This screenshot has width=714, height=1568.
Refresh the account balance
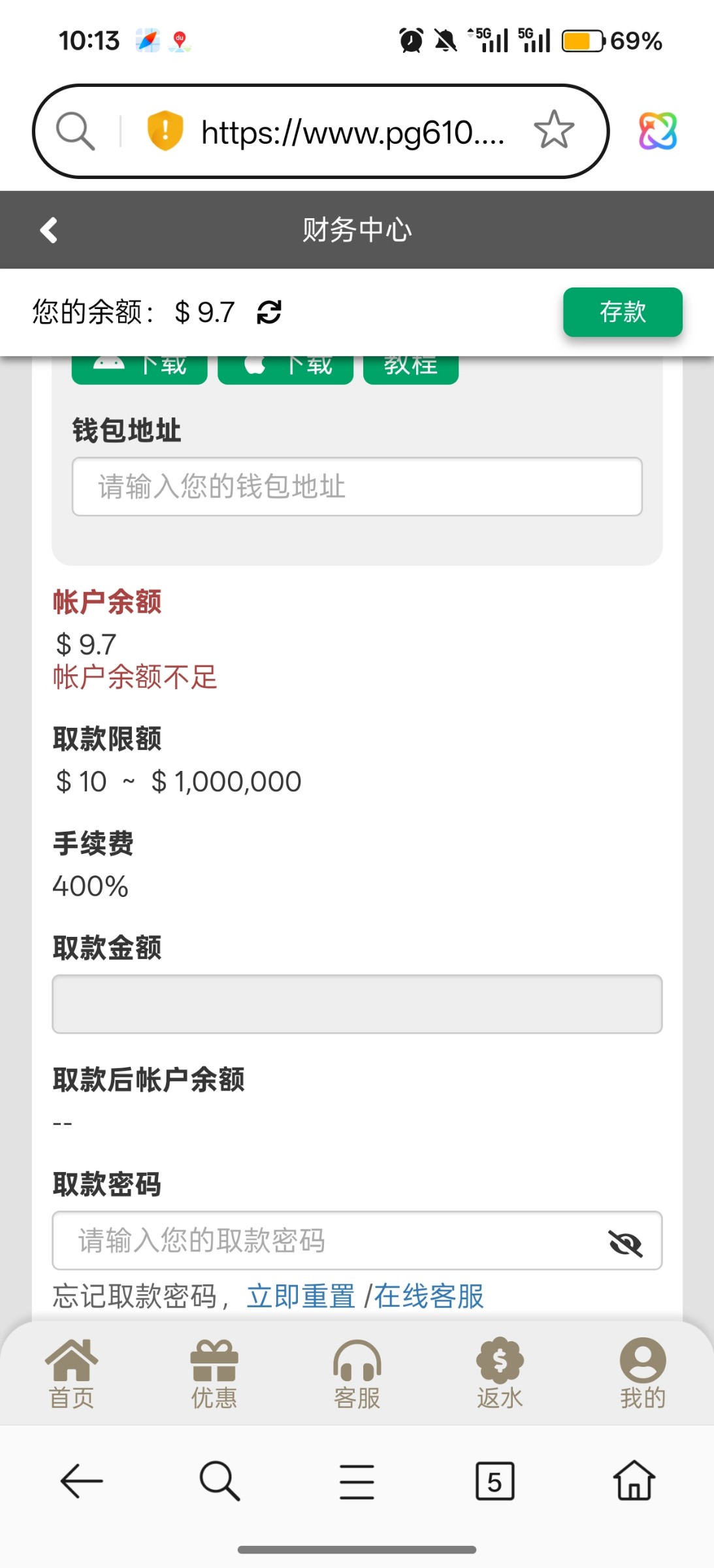pyautogui.click(x=269, y=312)
